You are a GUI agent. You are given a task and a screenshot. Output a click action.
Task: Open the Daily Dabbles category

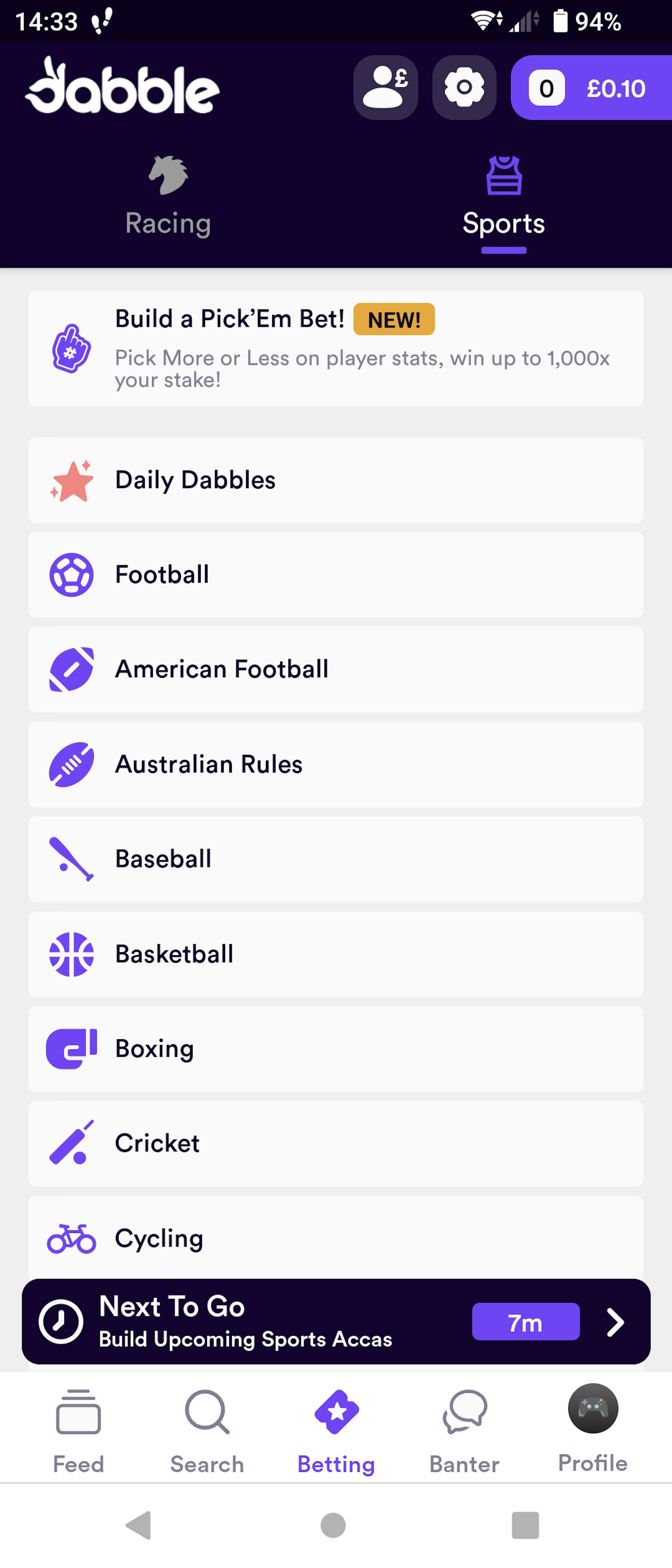[195, 480]
